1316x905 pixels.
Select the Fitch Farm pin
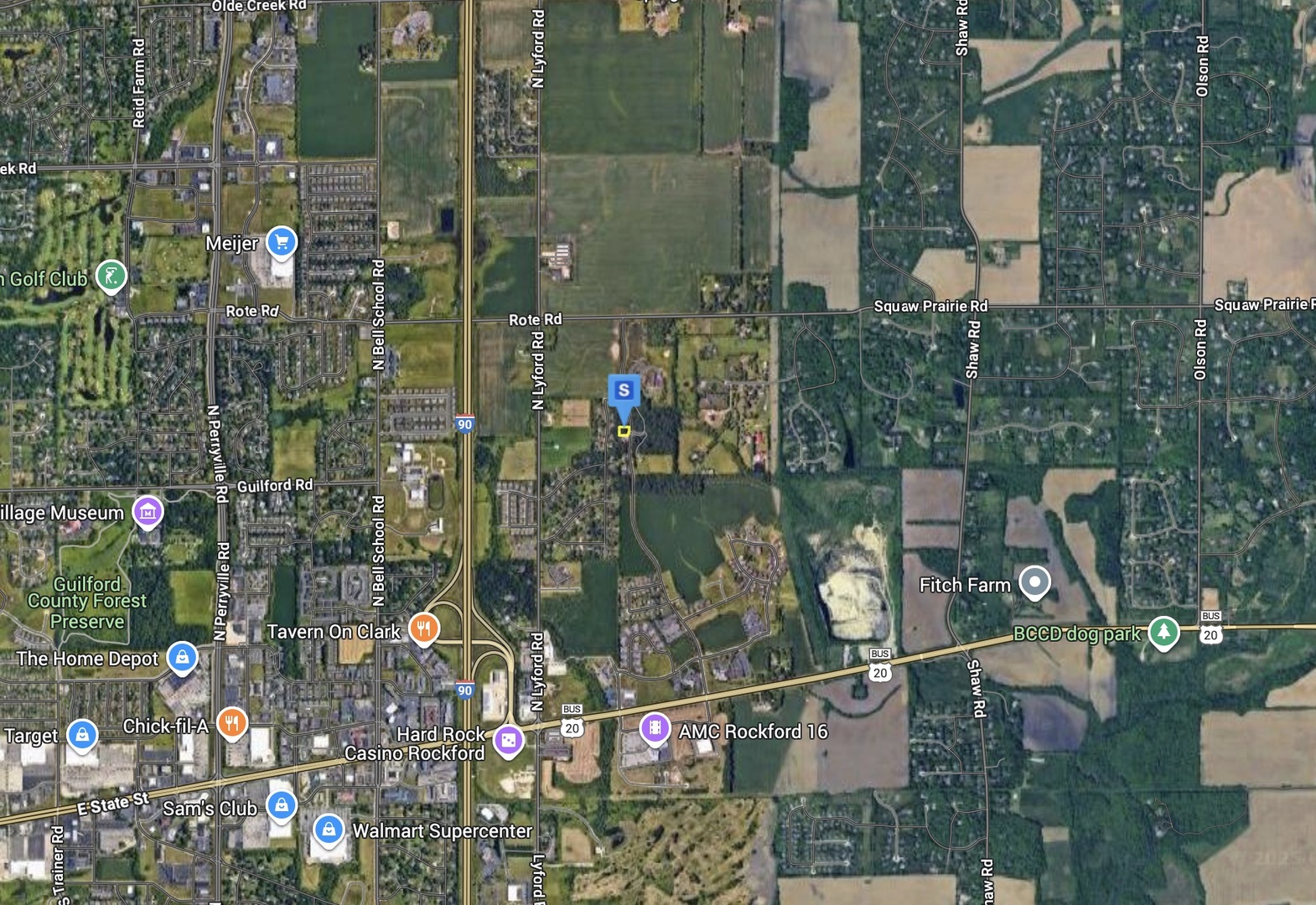(x=1034, y=582)
